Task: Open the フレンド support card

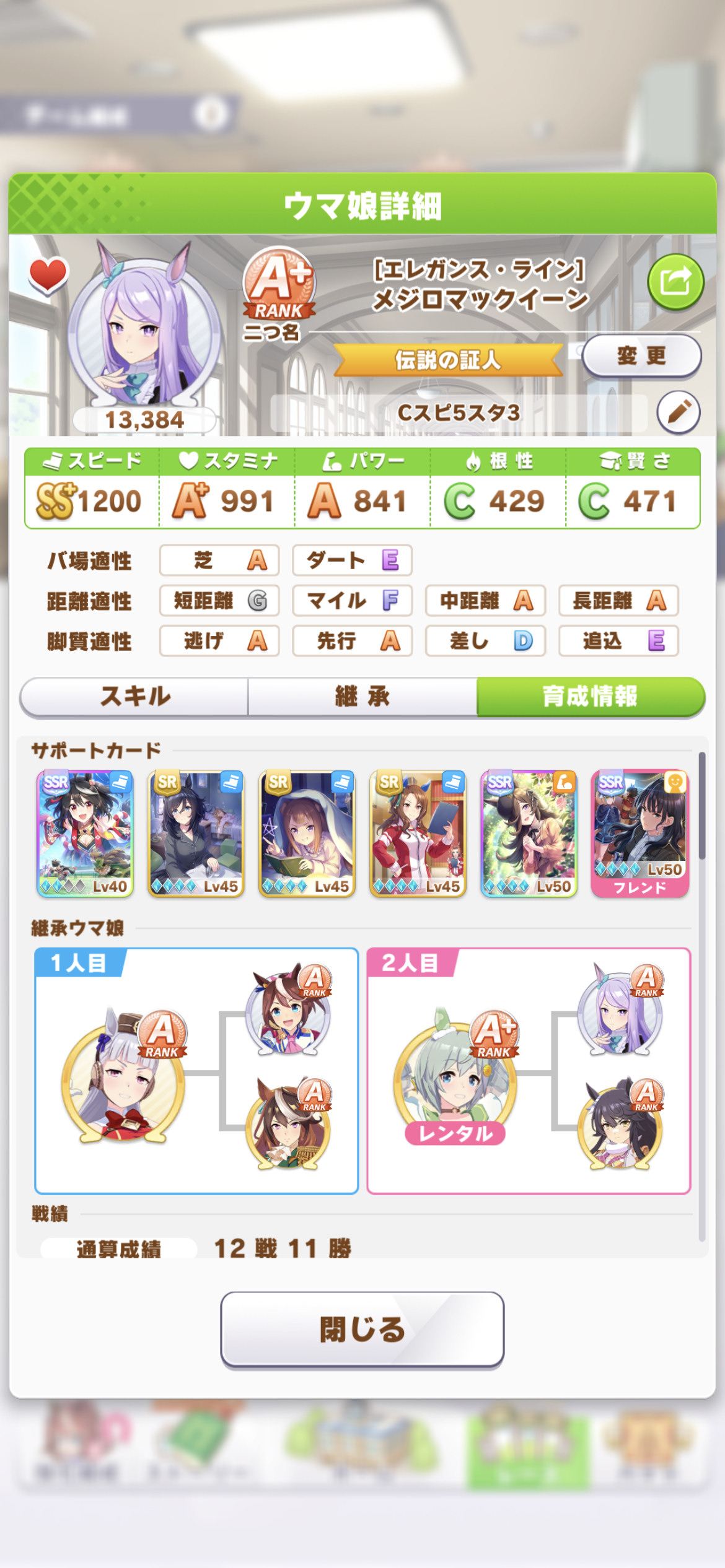Action: [x=639, y=834]
